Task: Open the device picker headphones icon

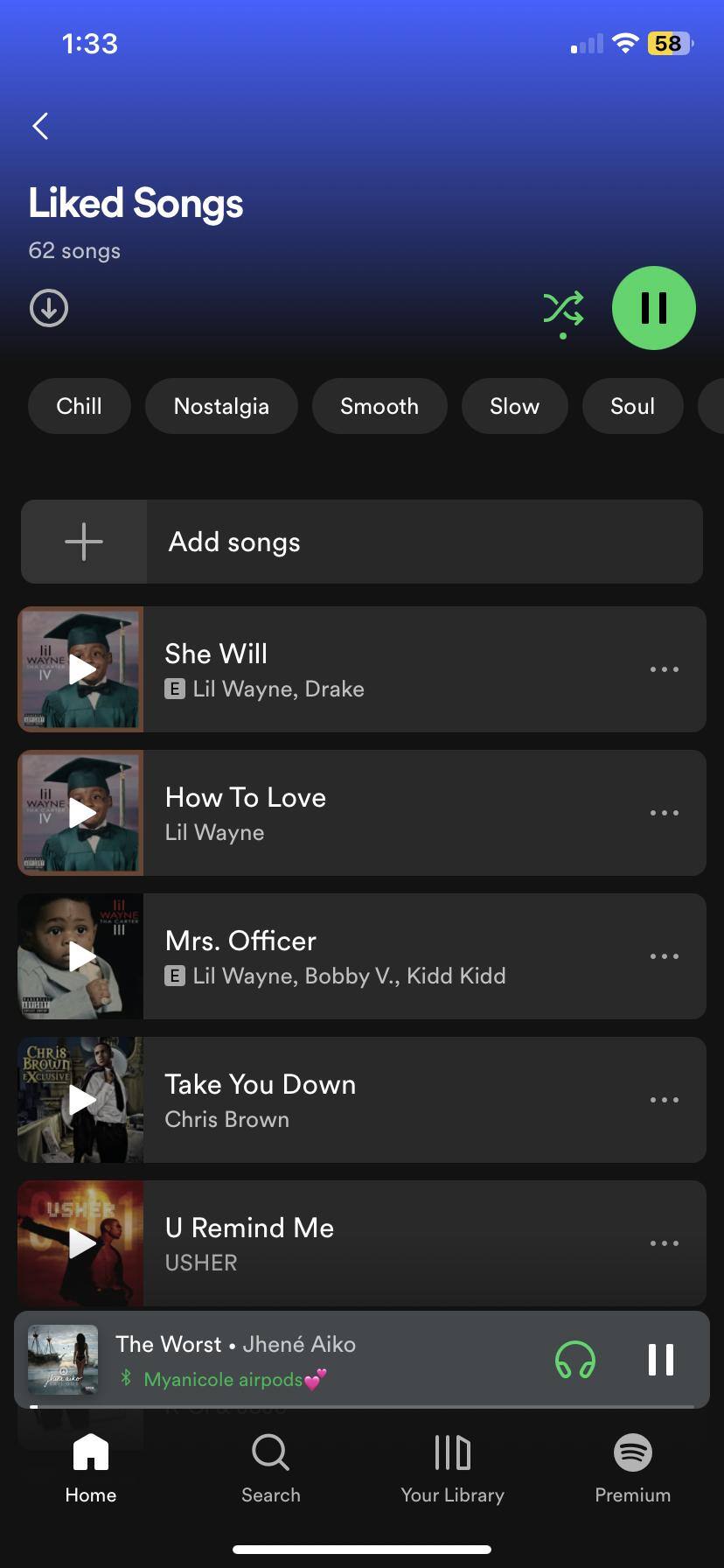Action: point(575,1360)
